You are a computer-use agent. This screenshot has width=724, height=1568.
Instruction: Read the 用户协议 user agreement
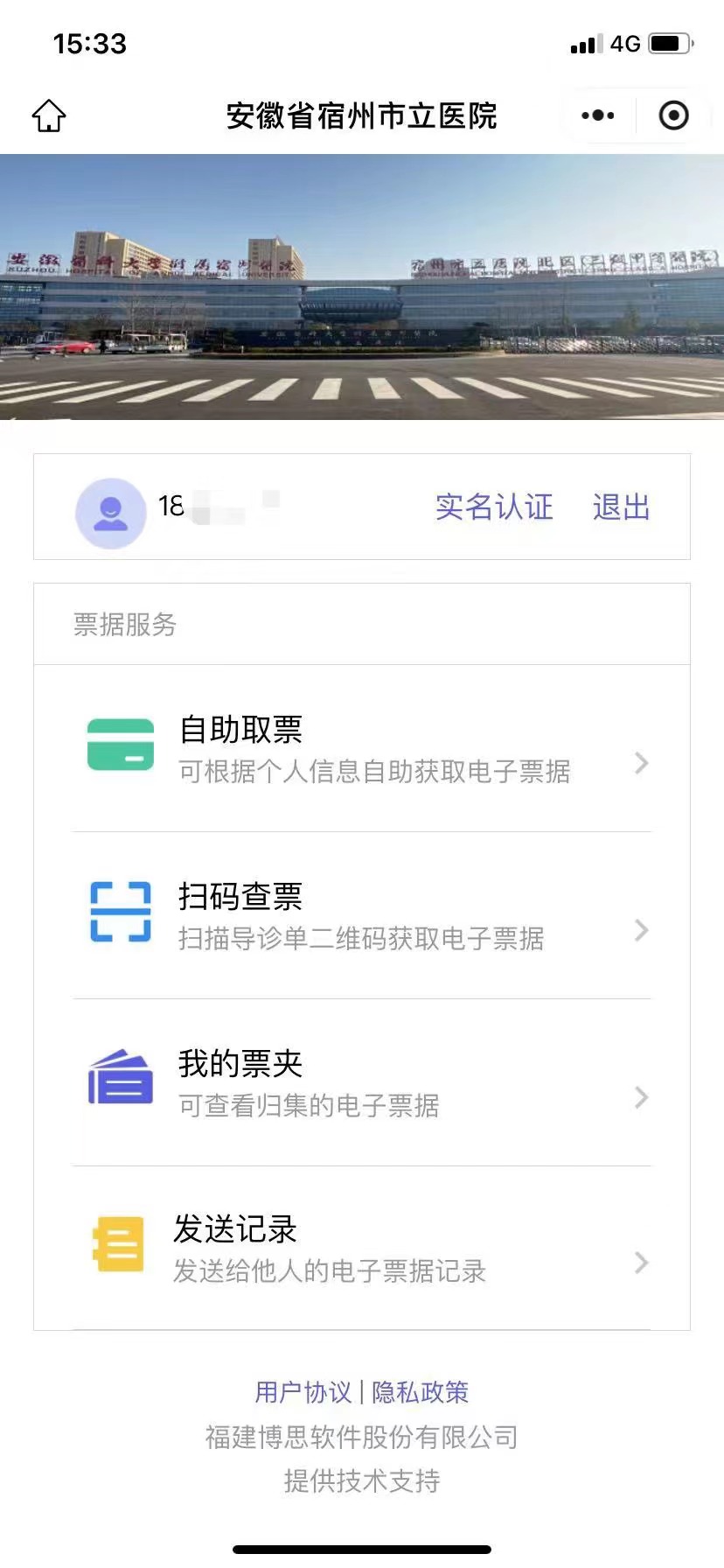click(x=303, y=1392)
